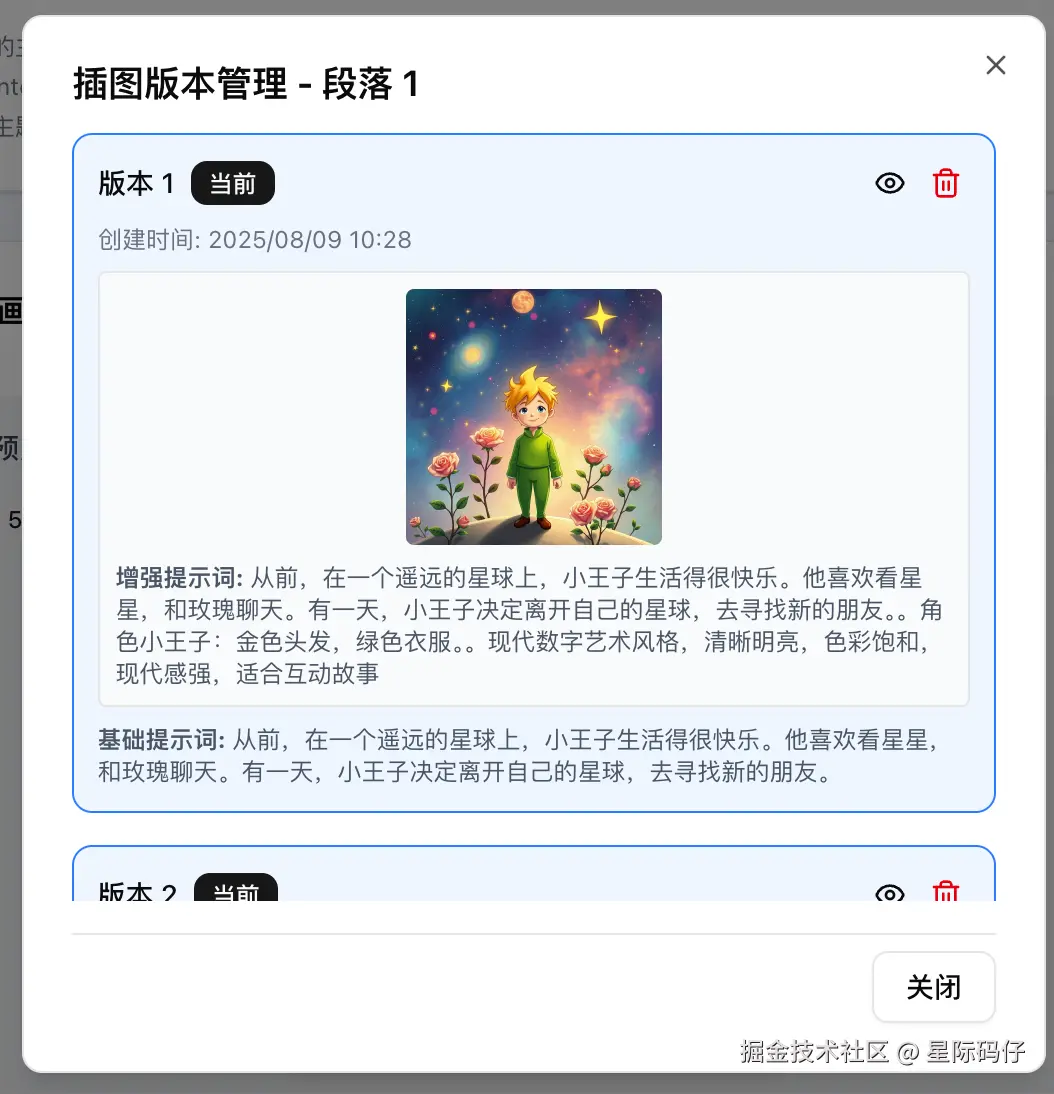Close the illustration version dialog with X

995,65
